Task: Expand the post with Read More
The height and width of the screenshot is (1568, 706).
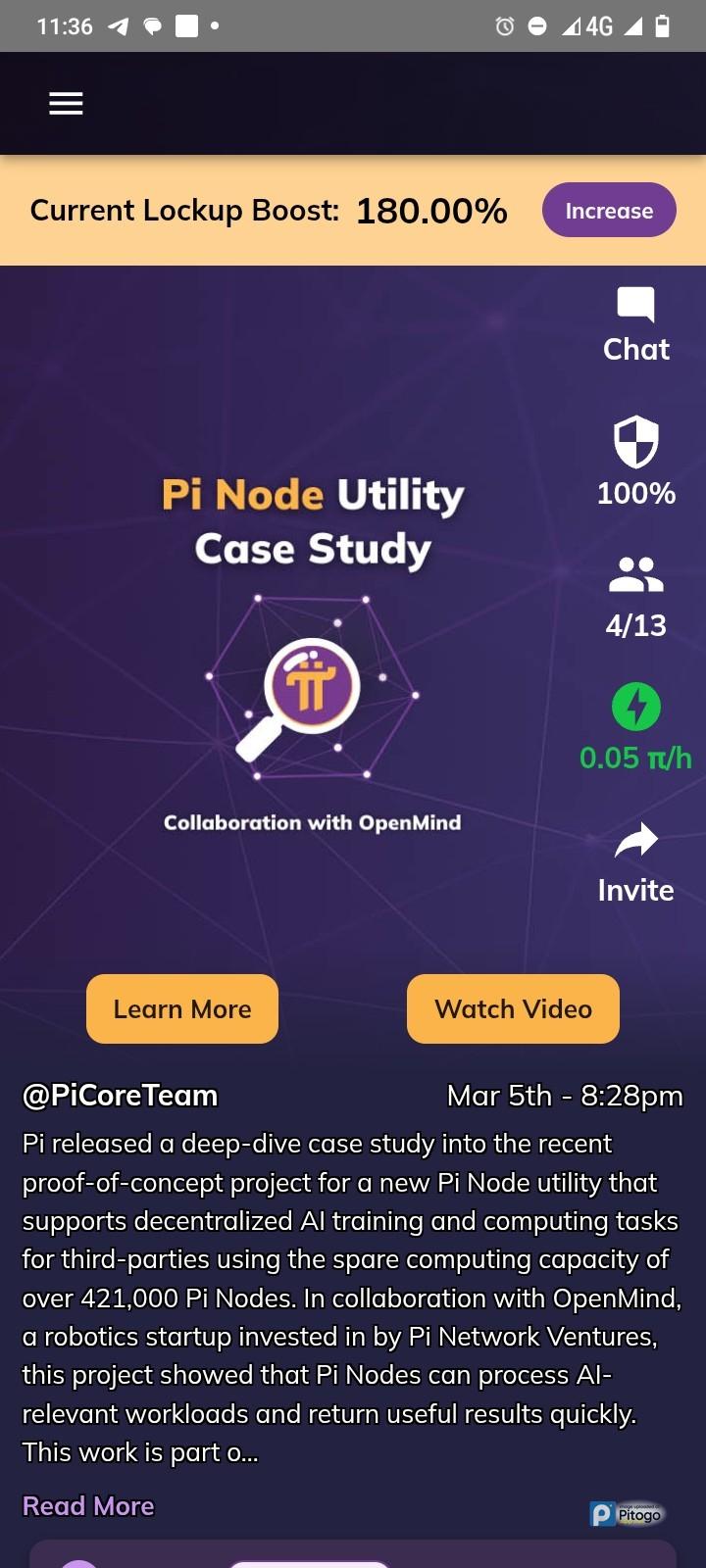Action: tap(88, 1505)
